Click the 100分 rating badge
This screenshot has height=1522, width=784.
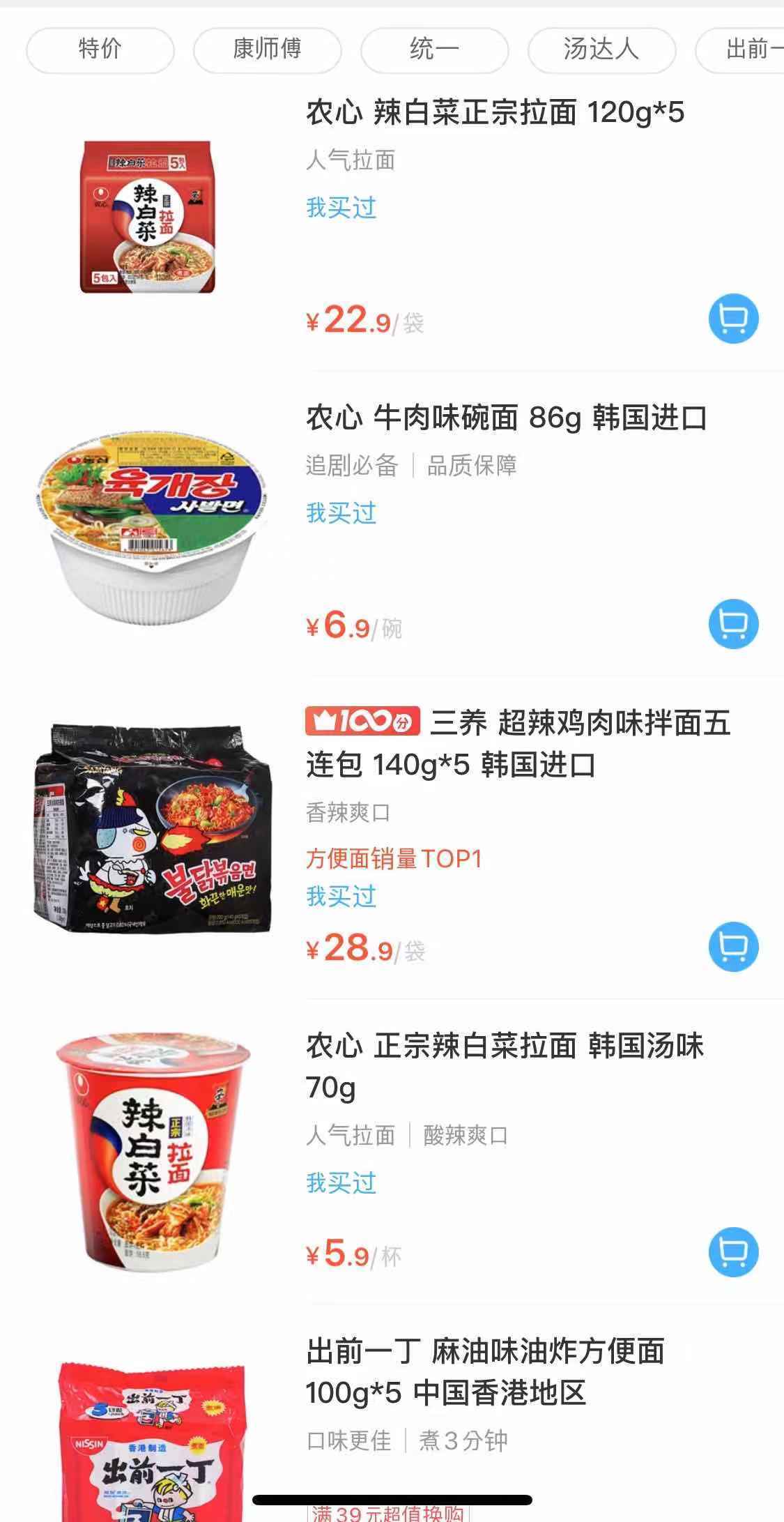point(362,725)
